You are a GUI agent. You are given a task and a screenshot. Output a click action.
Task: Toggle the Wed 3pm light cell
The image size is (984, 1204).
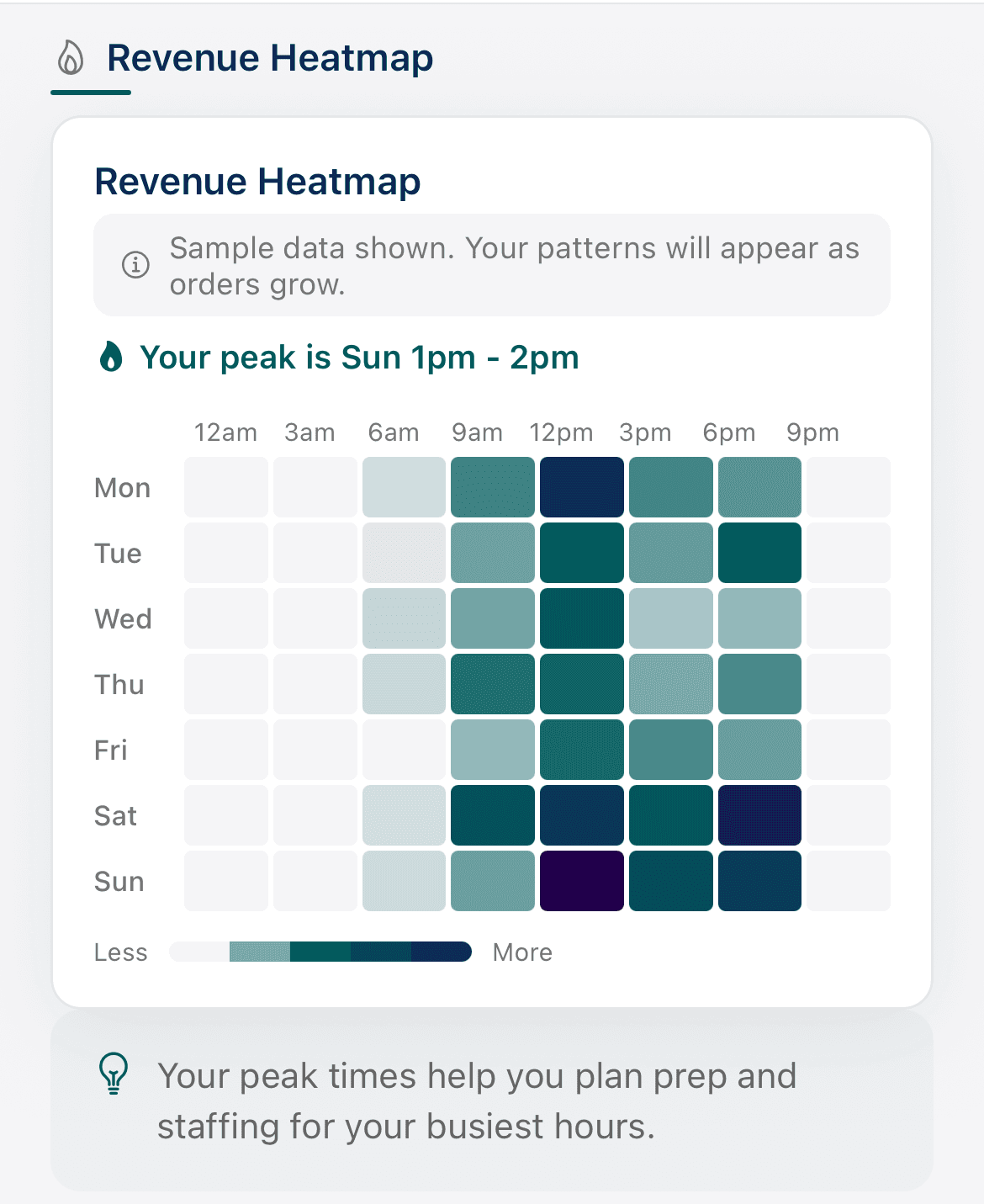[x=671, y=618]
